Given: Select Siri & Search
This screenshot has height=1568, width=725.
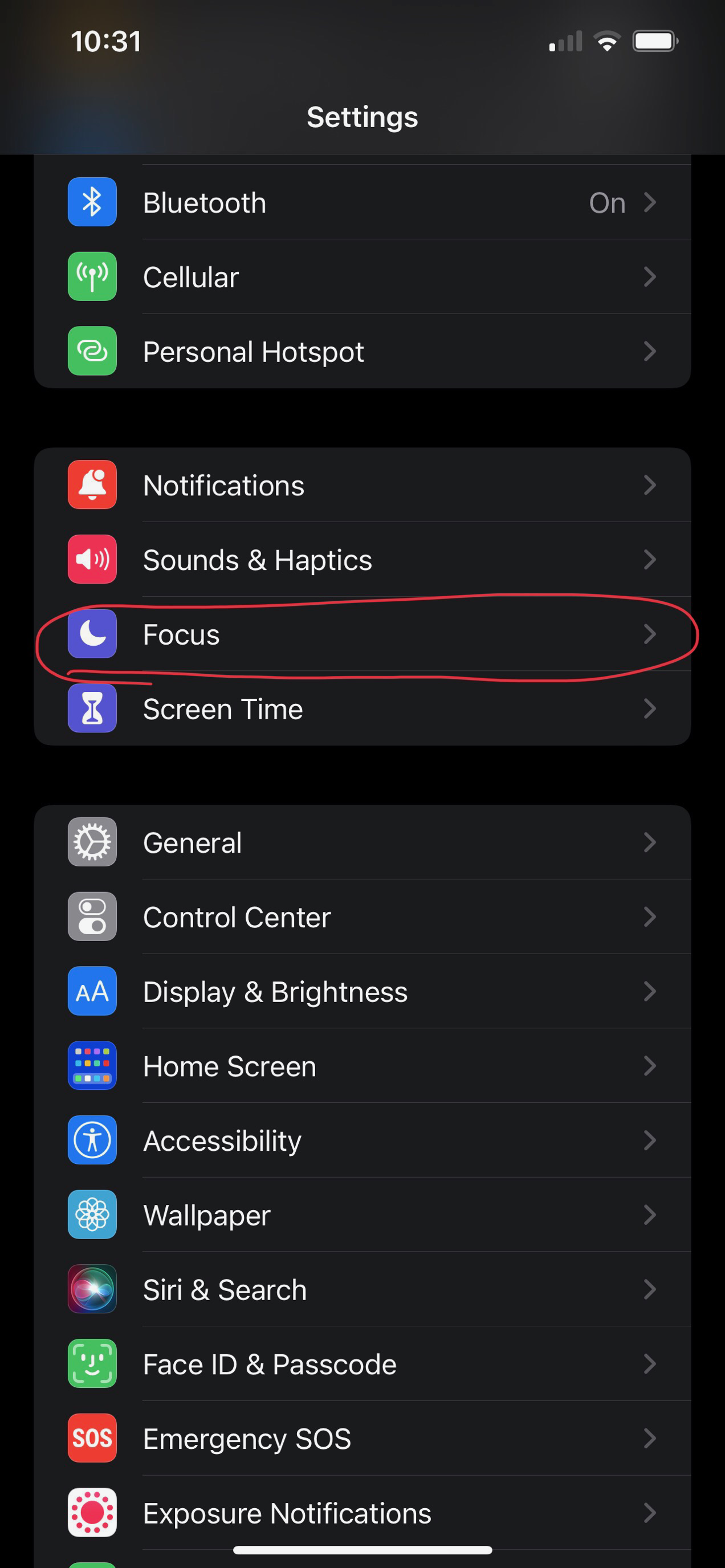Looking at the screenshot, I should 361,1289.
